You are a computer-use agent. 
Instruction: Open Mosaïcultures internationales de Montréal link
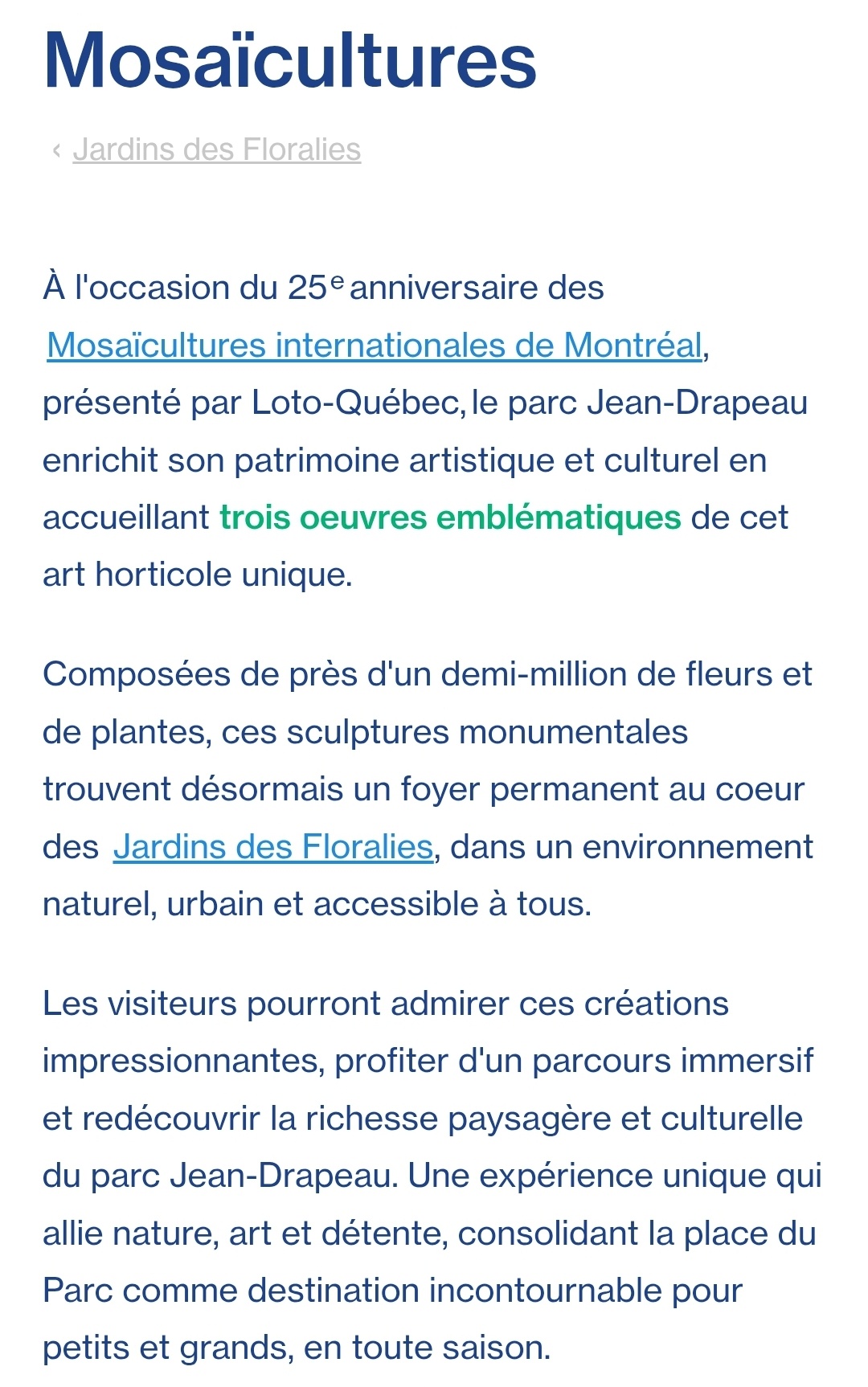[x=375, y=346]
